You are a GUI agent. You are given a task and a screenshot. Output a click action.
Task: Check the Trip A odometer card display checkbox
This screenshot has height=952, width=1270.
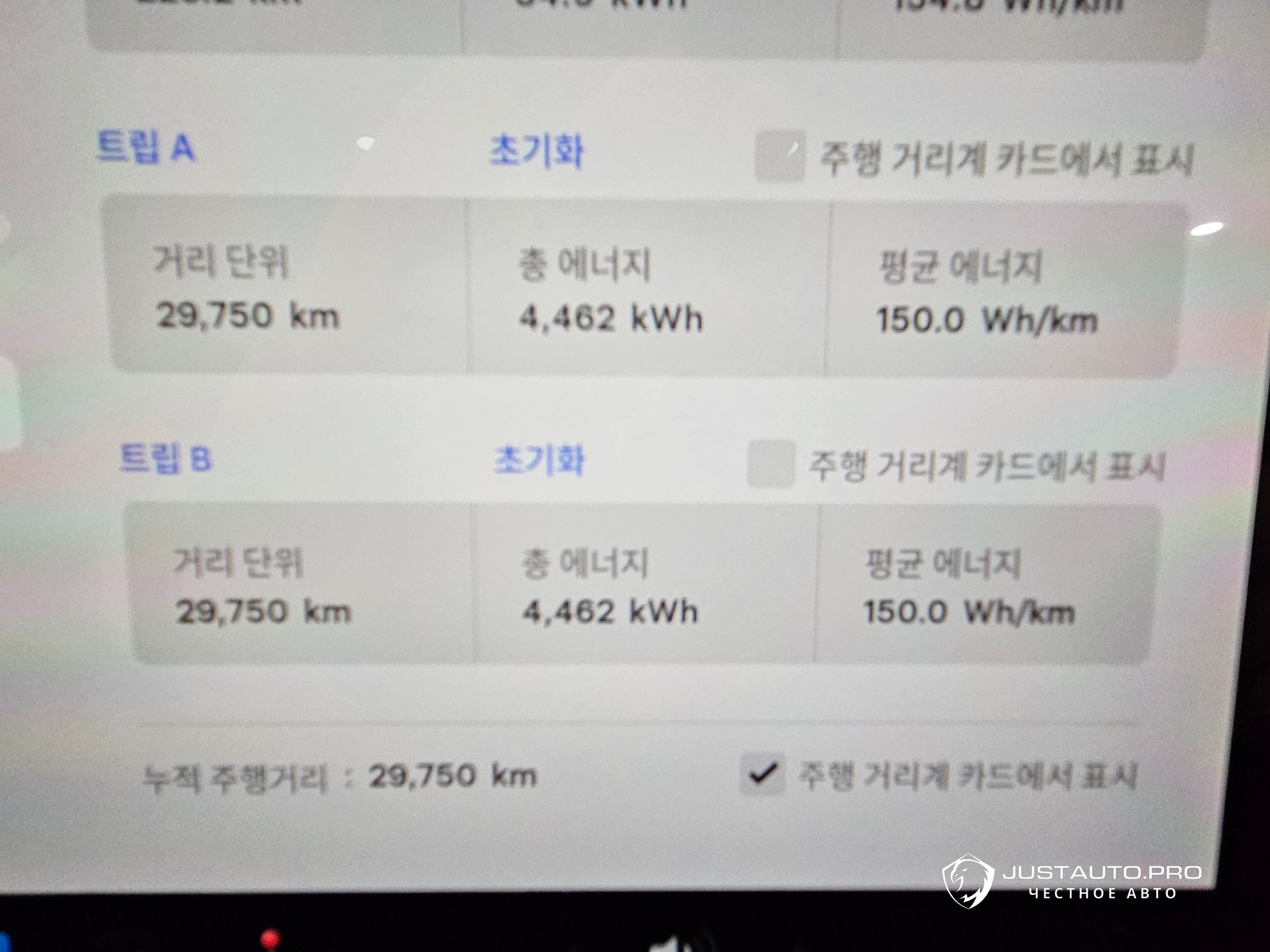(x=780, y=156)
